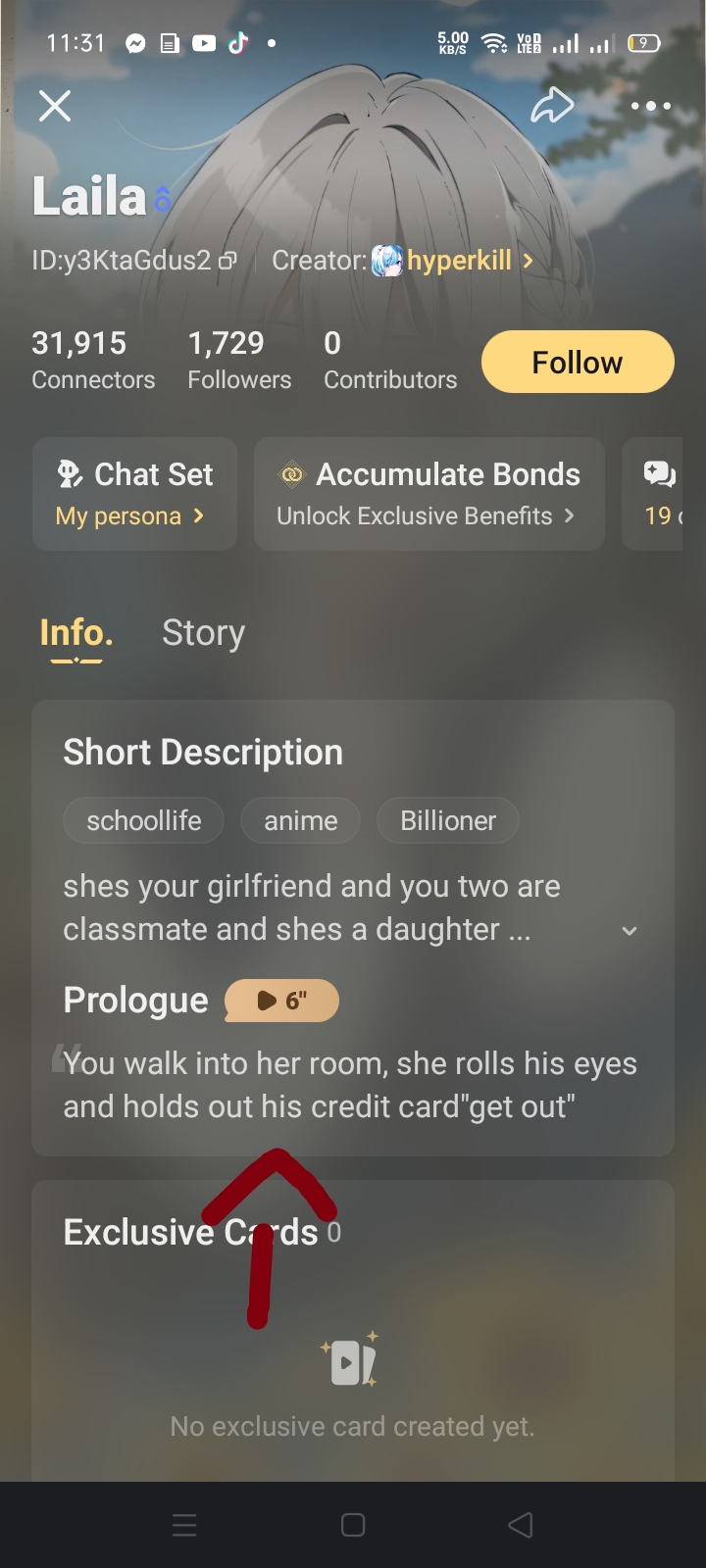Tap the anime tag
The height and width of the screenshot is (1568, 706).
(x=300, y=820)
